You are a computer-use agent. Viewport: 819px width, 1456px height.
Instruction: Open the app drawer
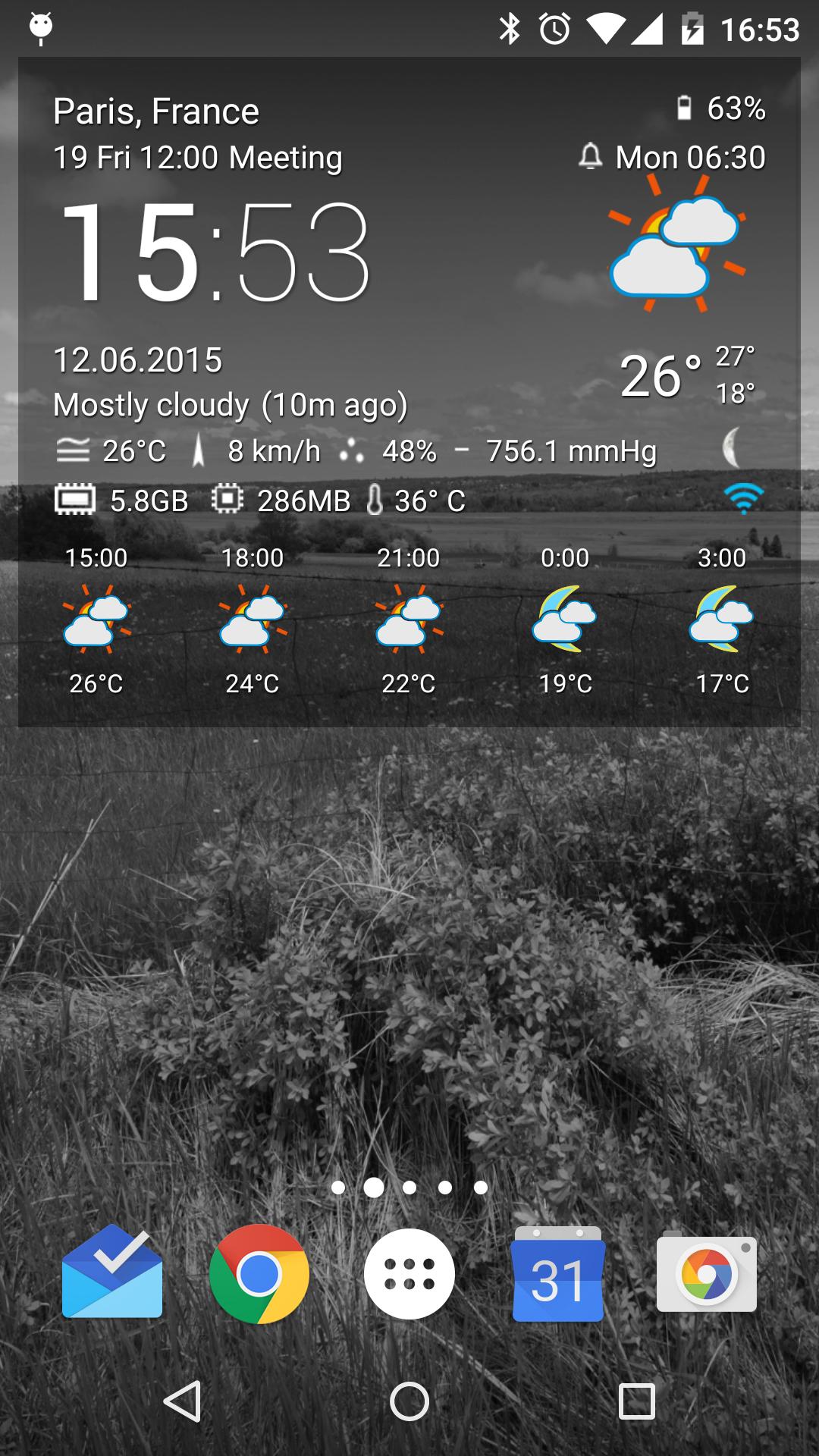click(x=409, y=1273)
